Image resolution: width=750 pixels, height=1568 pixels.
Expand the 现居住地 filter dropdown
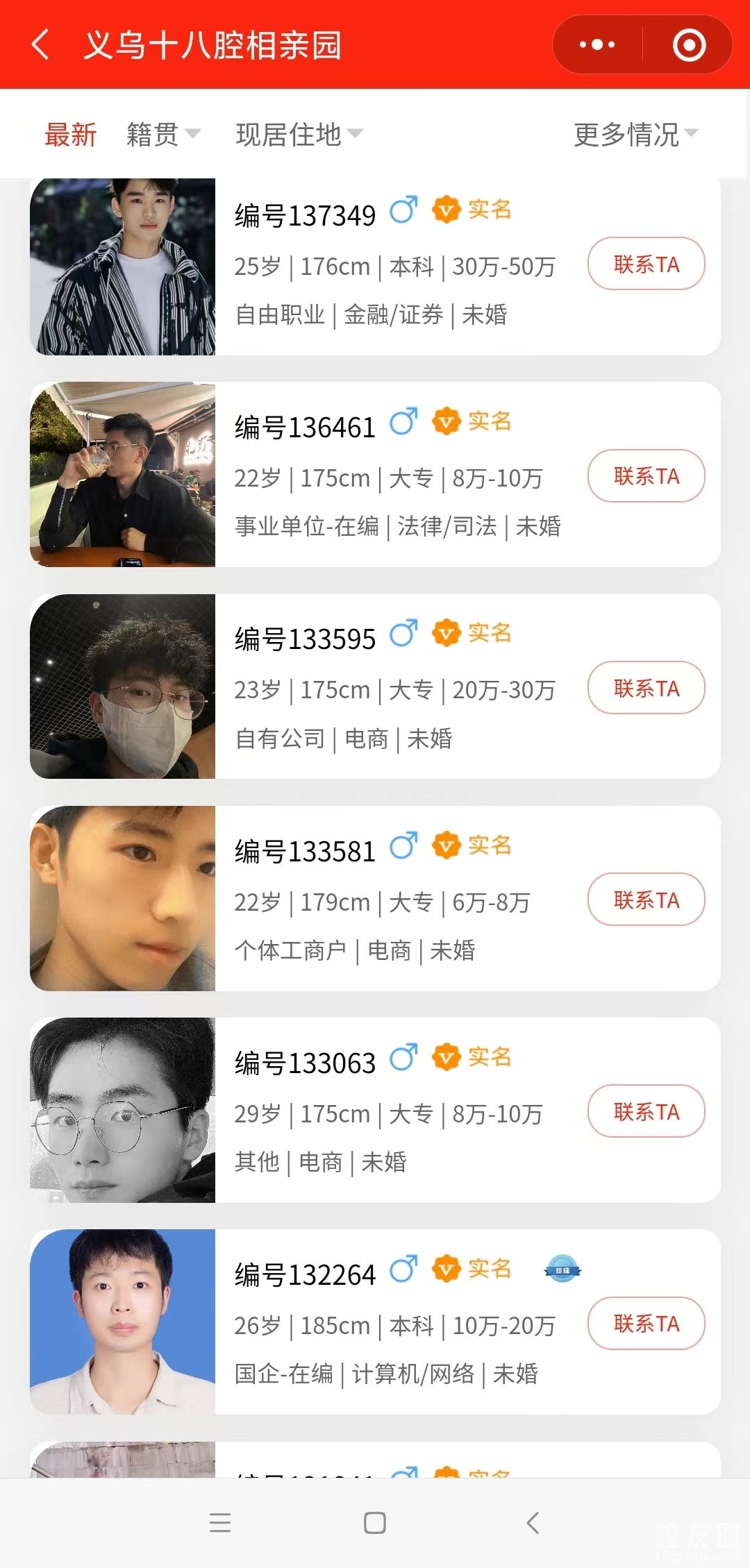coord(299,134)
